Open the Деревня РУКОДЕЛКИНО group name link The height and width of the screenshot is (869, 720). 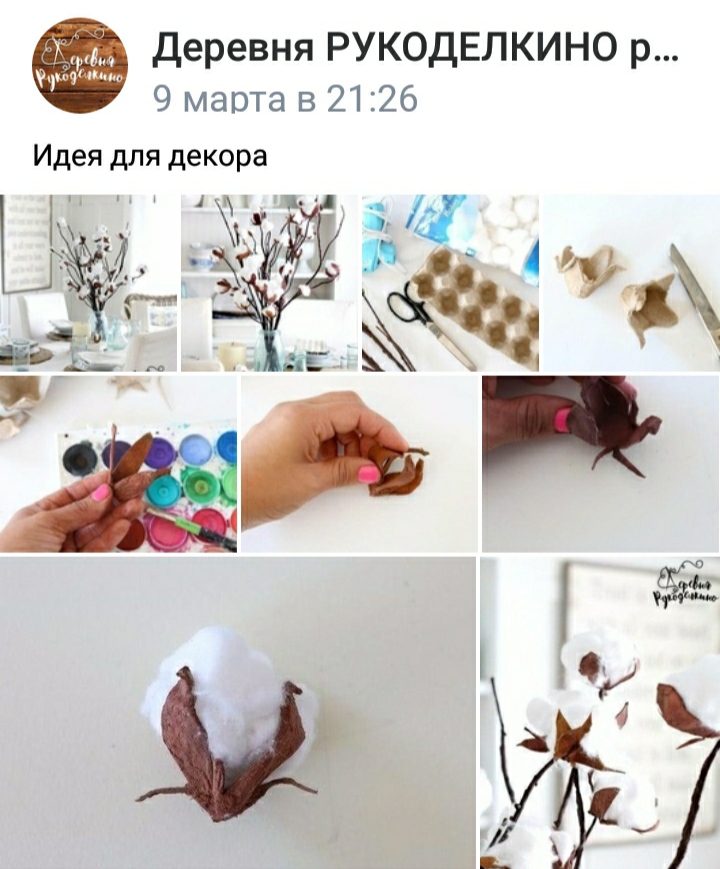(x=415, y=46)
